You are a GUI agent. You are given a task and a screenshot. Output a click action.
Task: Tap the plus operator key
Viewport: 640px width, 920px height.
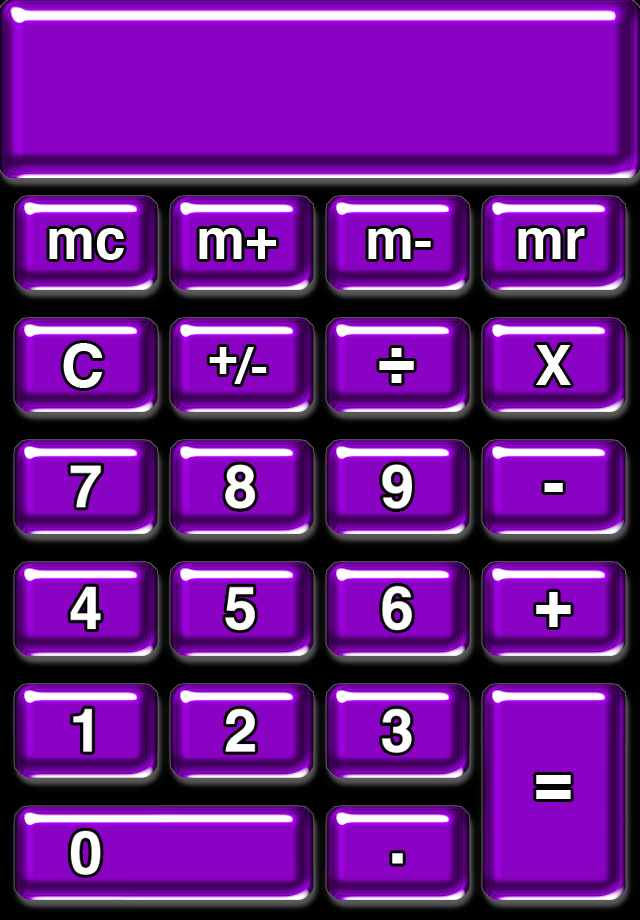pyautogui.click(x=553, y=609)
